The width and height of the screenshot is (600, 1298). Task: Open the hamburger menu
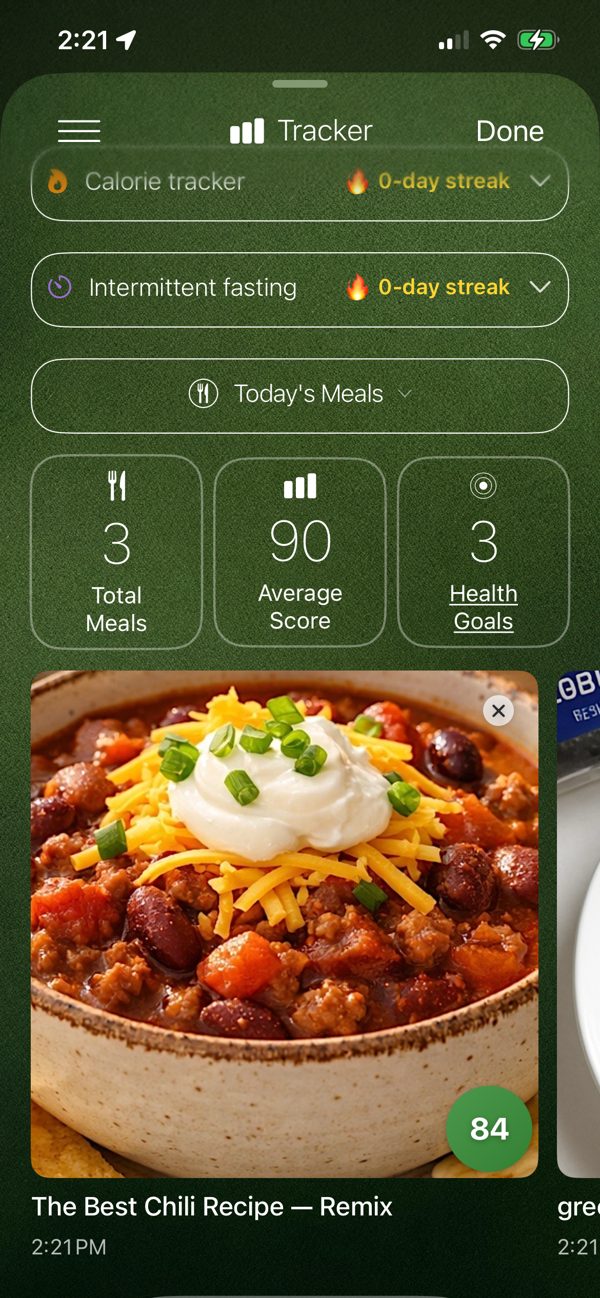pos(79,131)
